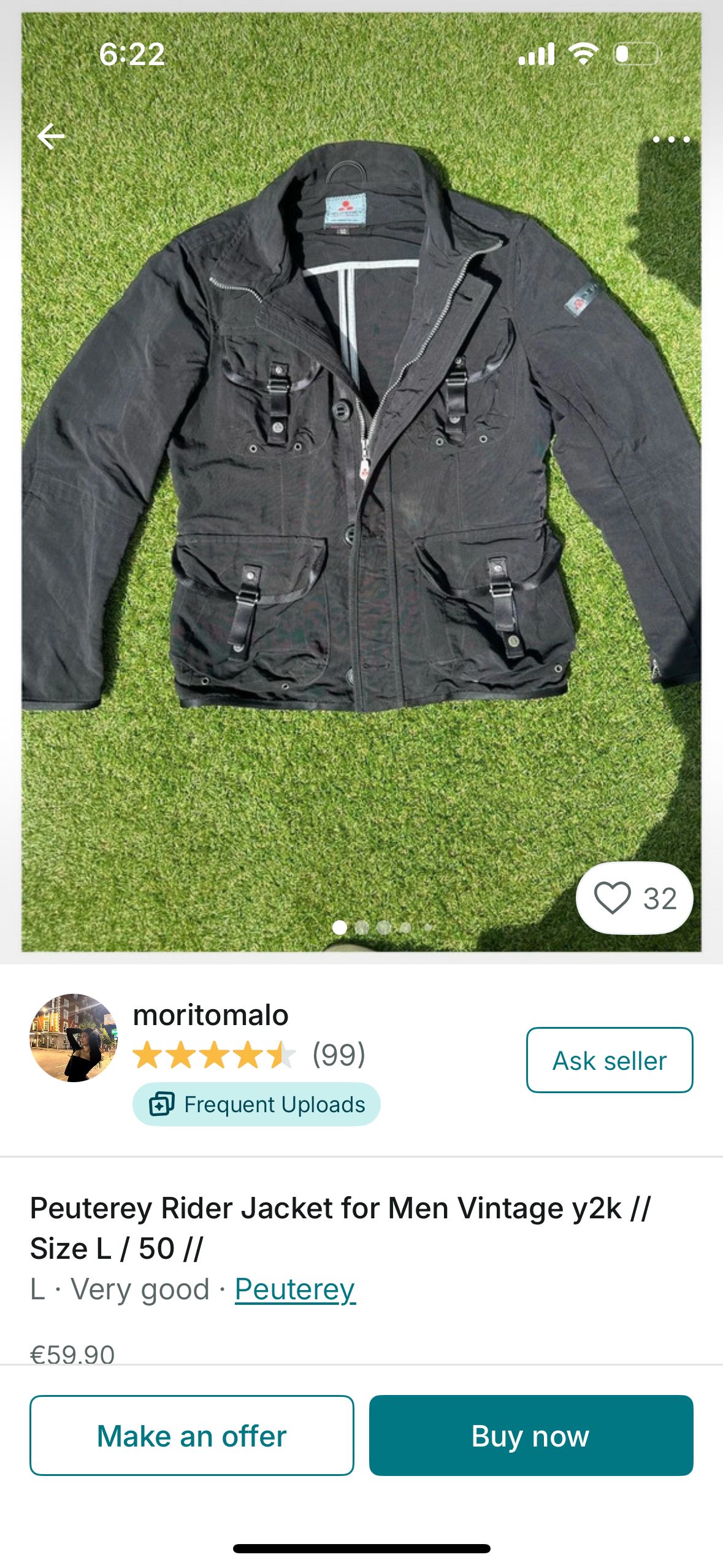The height and width of the screenshot is (1568, 723).
Task: Go back using the arrow icon
Action: 51,136
